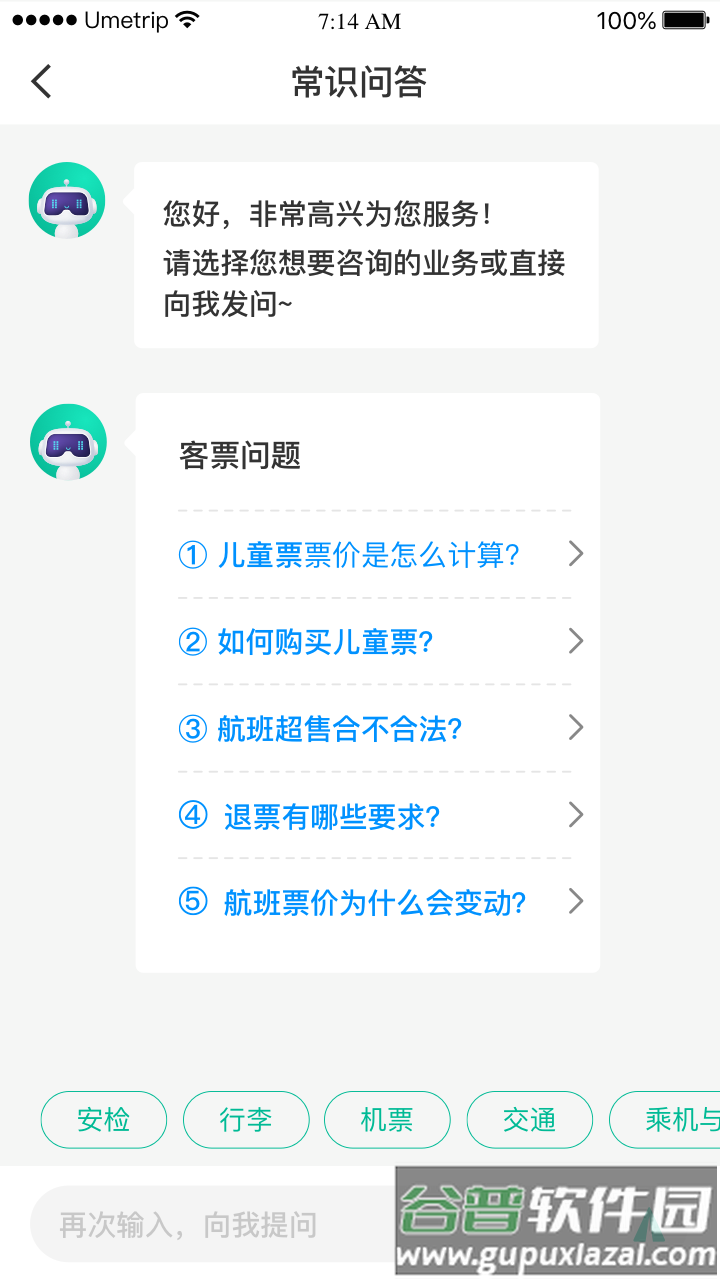The image size is (720, 1280).
Task: Open the chevron next to 退票有哪些要求
Action: [x=575, y=815]
